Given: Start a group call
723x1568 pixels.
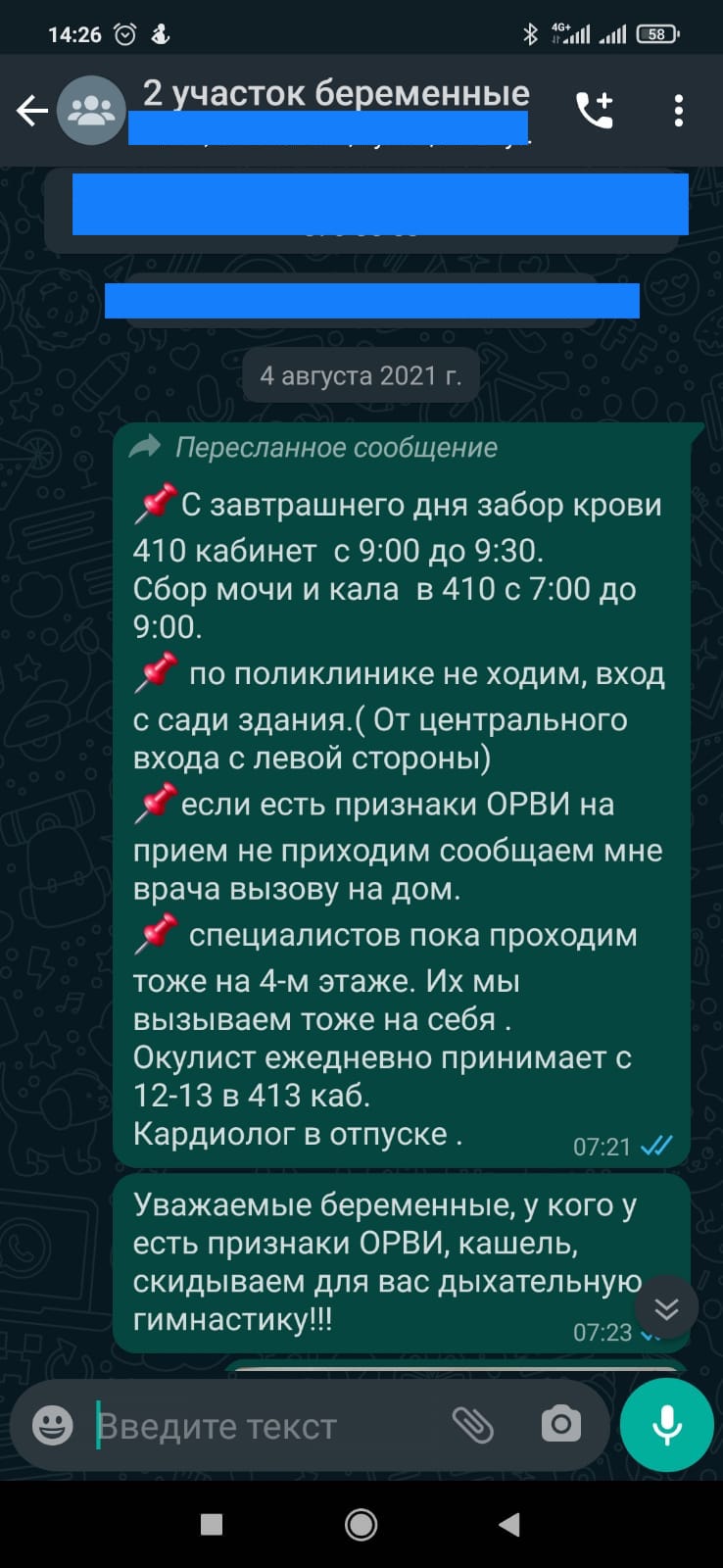Looking at the screenshot, I should [x=594, y=111].
